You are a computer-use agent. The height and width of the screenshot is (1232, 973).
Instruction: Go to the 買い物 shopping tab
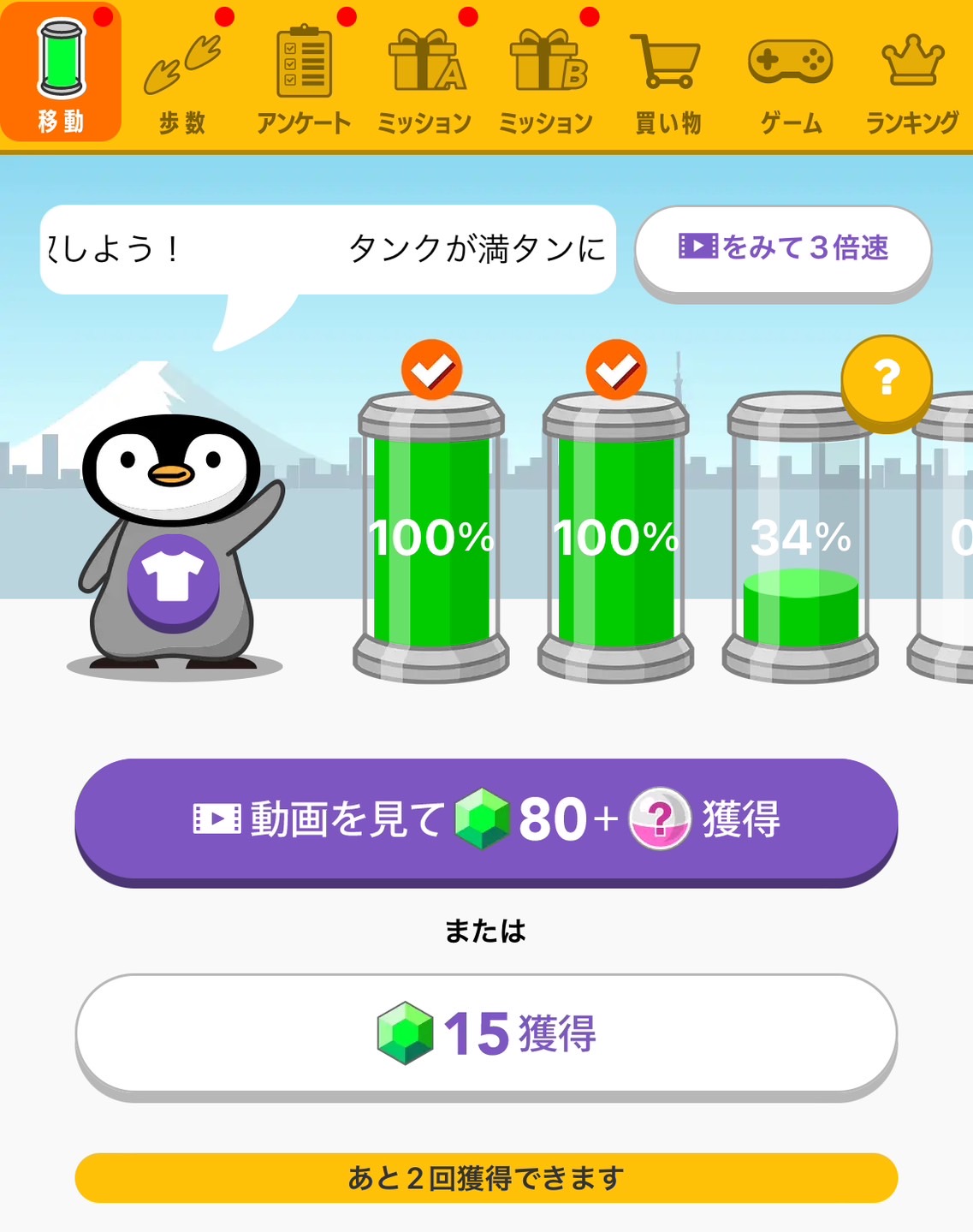click(667, 77)
